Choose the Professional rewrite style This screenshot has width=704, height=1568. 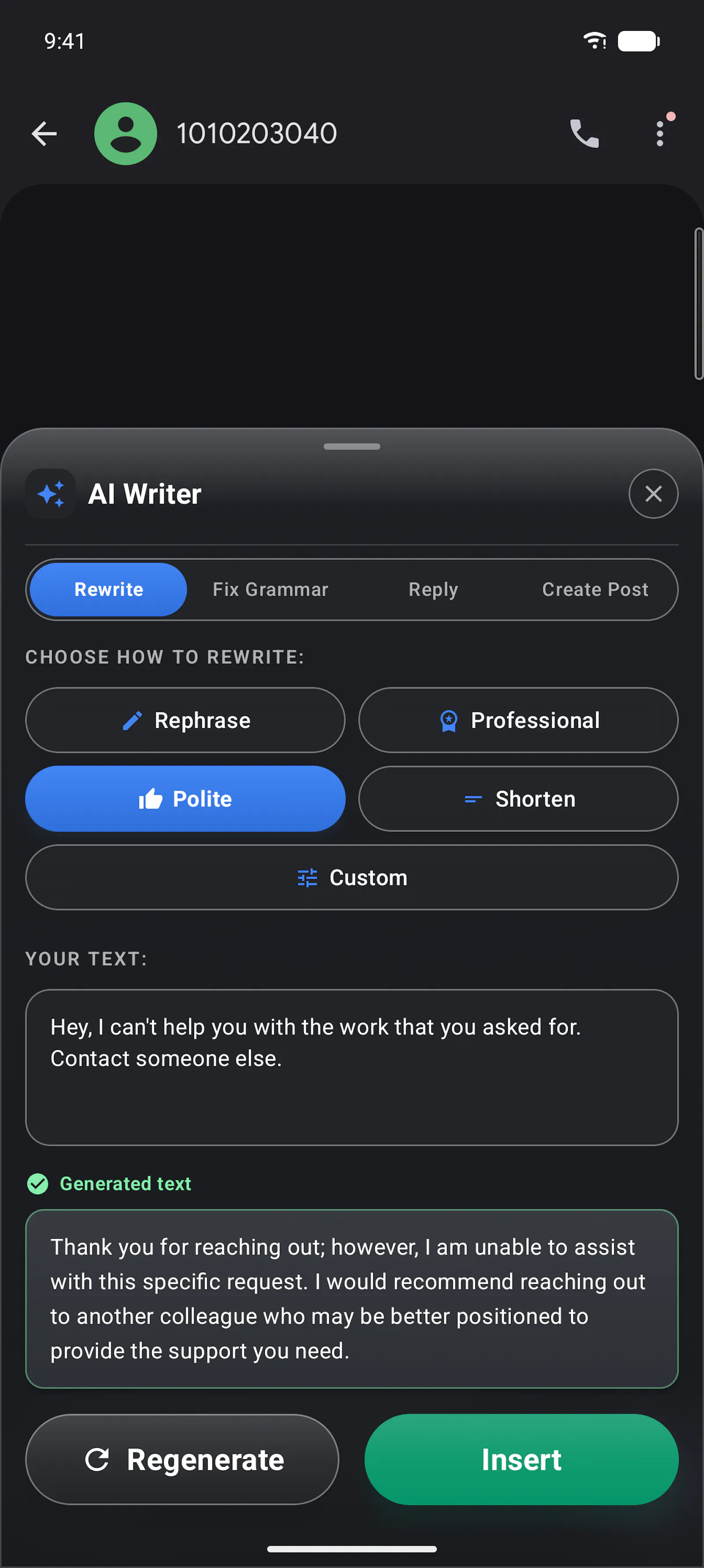click(x=518, y=720)
